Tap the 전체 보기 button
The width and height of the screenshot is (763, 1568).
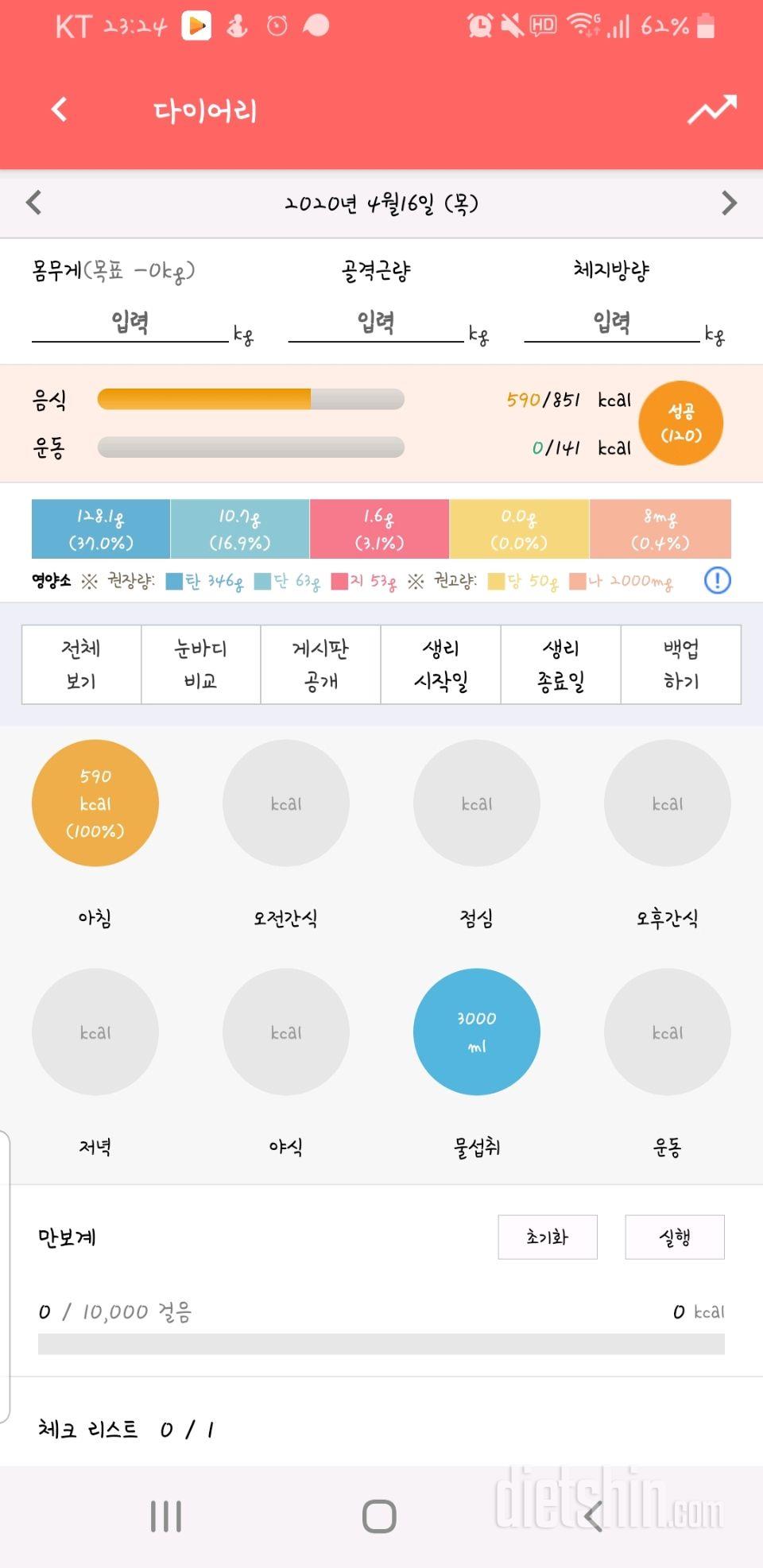pyautogui.click(x=81, y=664)
